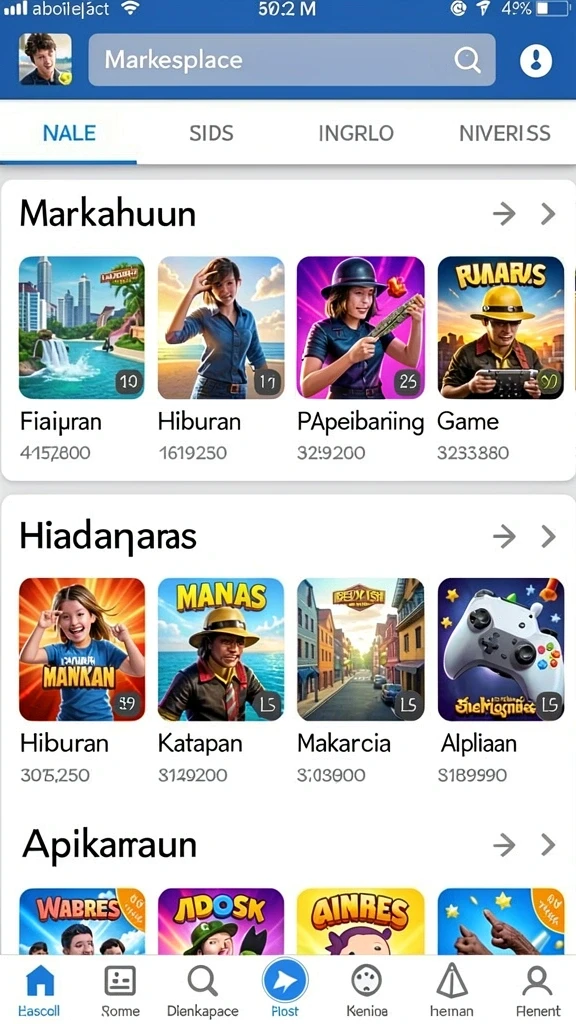Viewport: 576px width, 1024px height.
Task: Open the Flenent profile tab
Action: [537, 991]
